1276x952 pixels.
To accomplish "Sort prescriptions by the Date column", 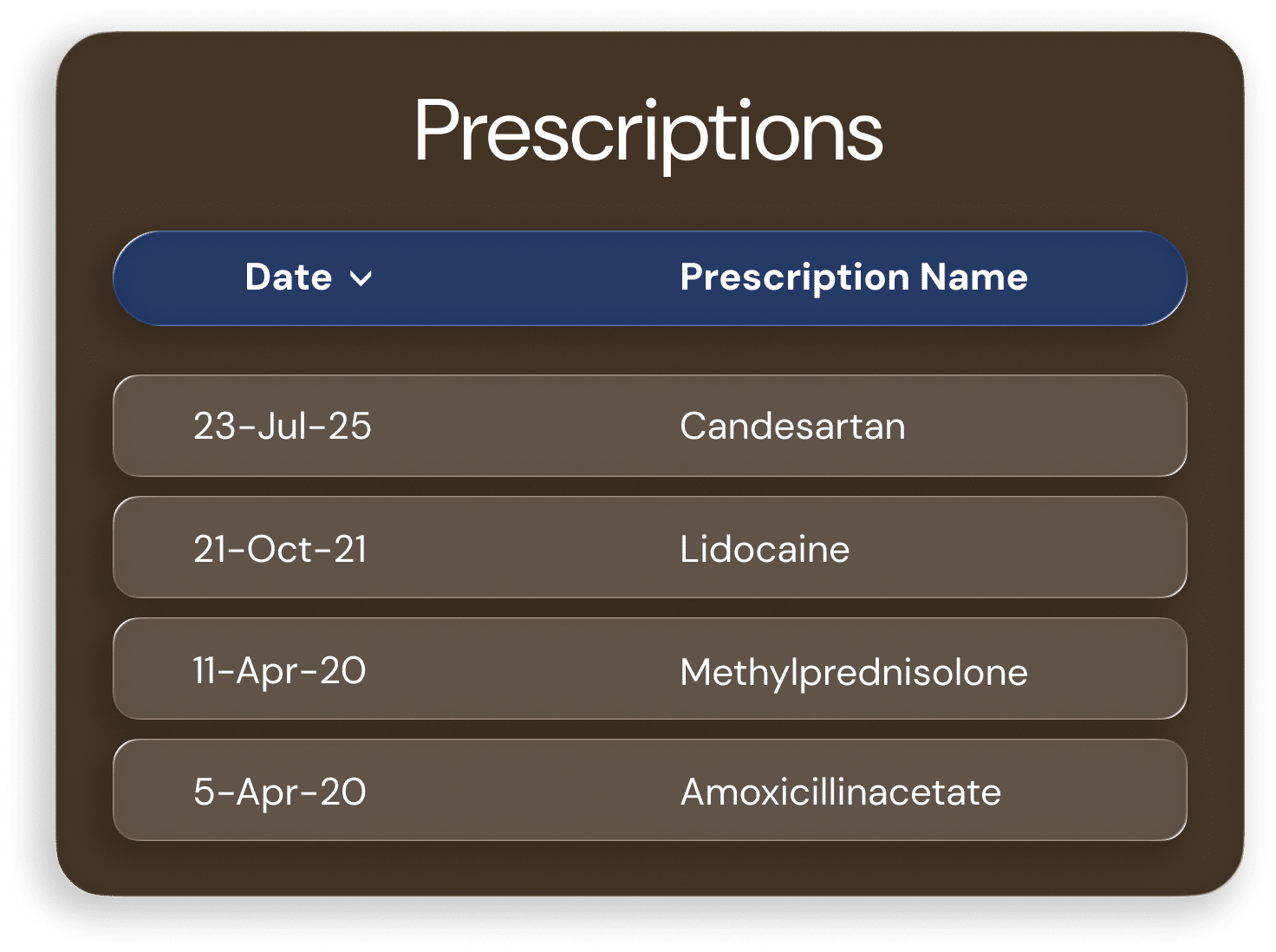I will 309,277.
